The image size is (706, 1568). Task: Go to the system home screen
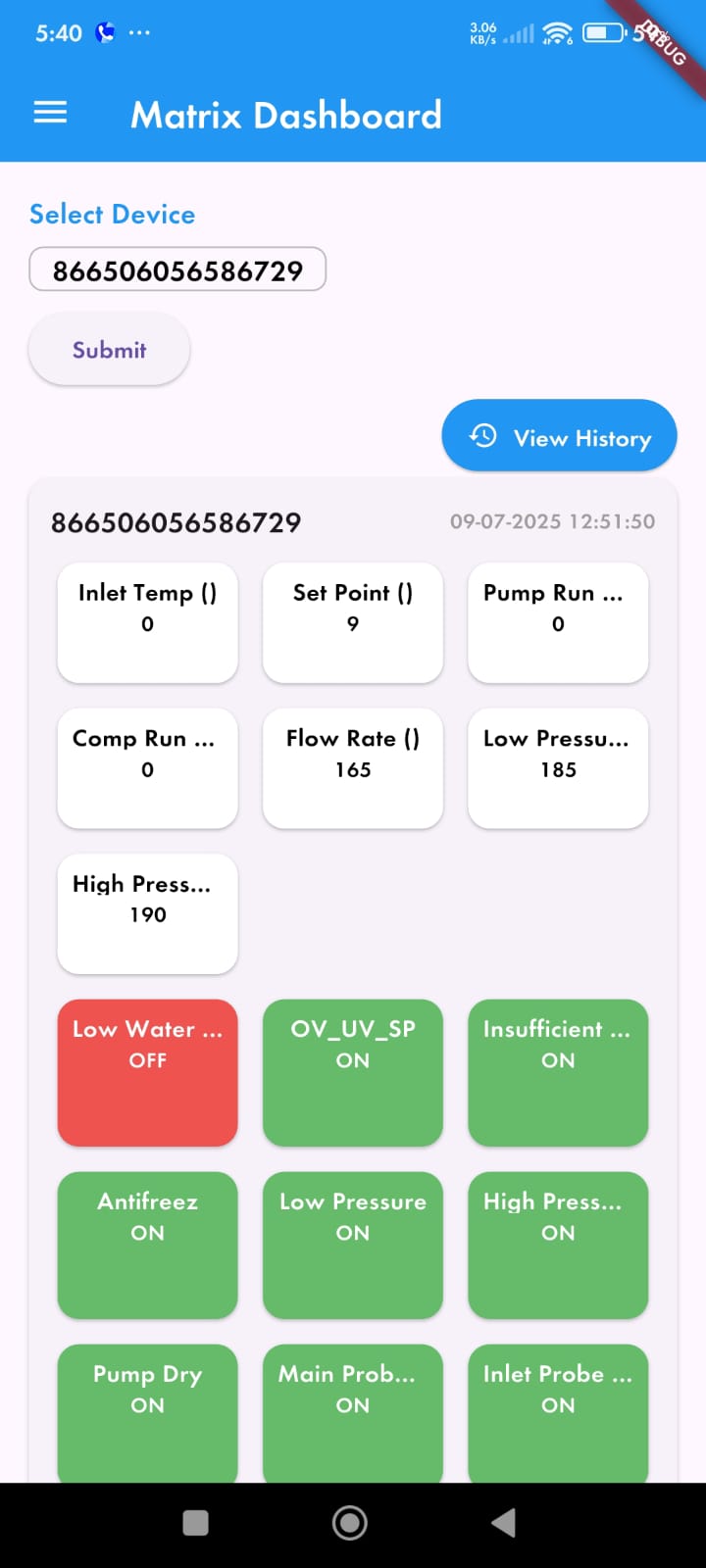tap(350, 1522)
